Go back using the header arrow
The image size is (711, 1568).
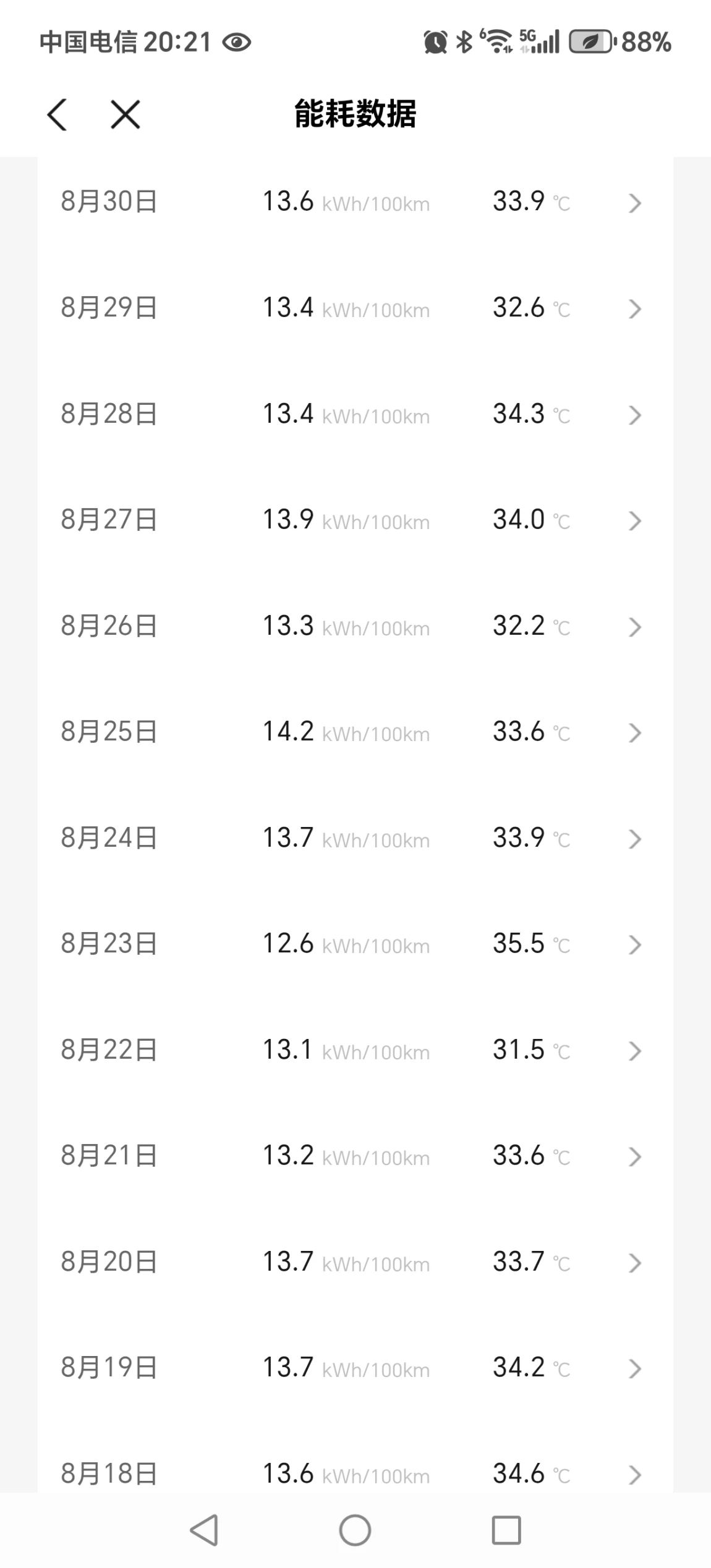57,114
